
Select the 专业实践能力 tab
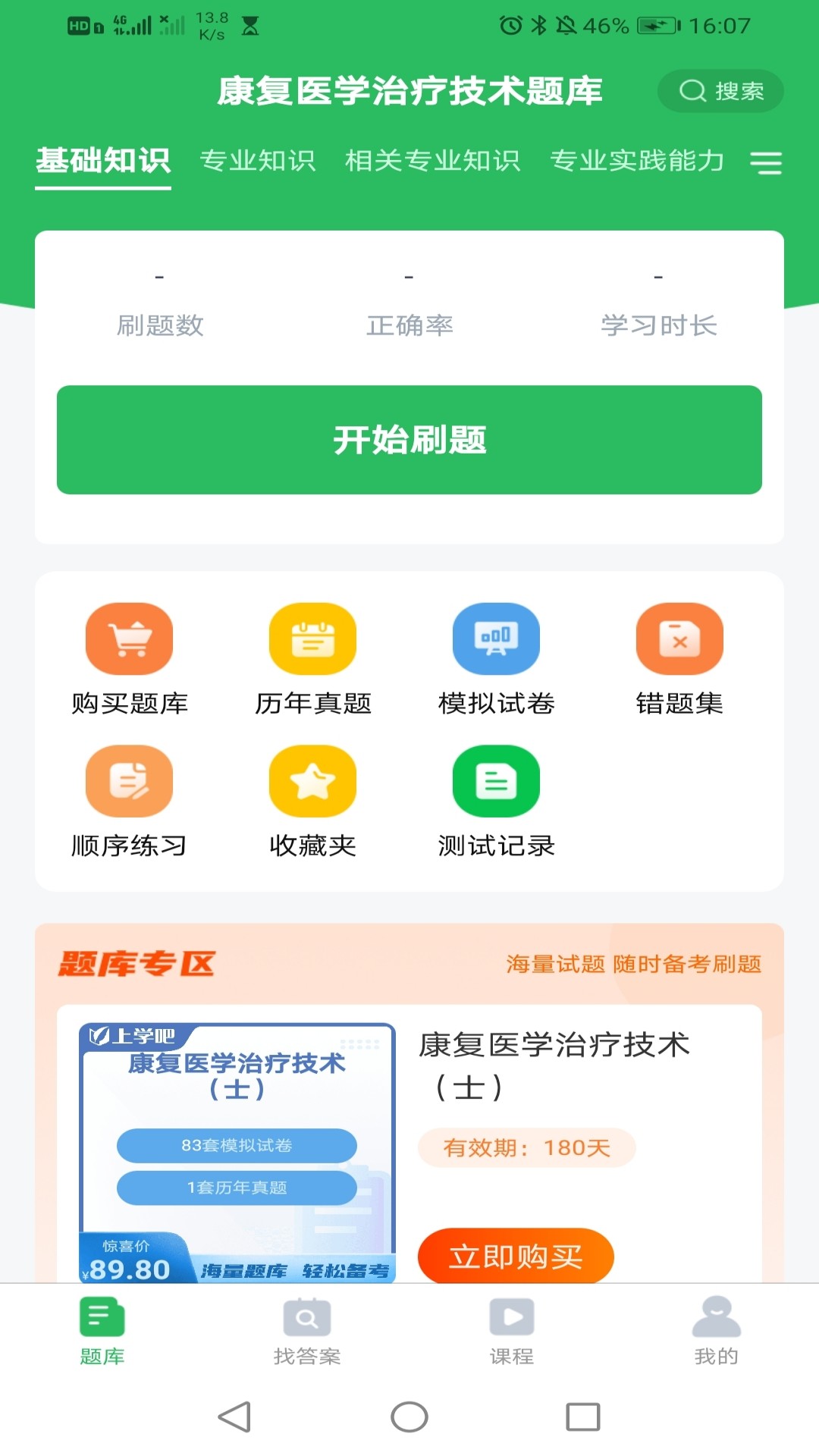click(637, 161)
